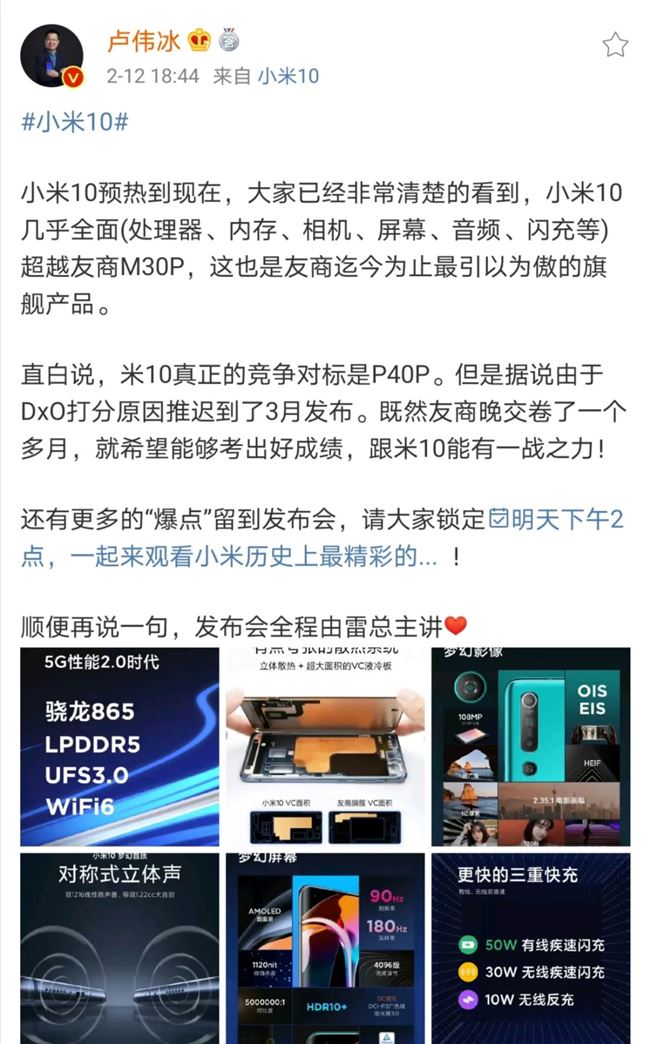Favorite this post with the star icon
The width and height of the screenshot is (650, 1044).
tap(615, 45)
